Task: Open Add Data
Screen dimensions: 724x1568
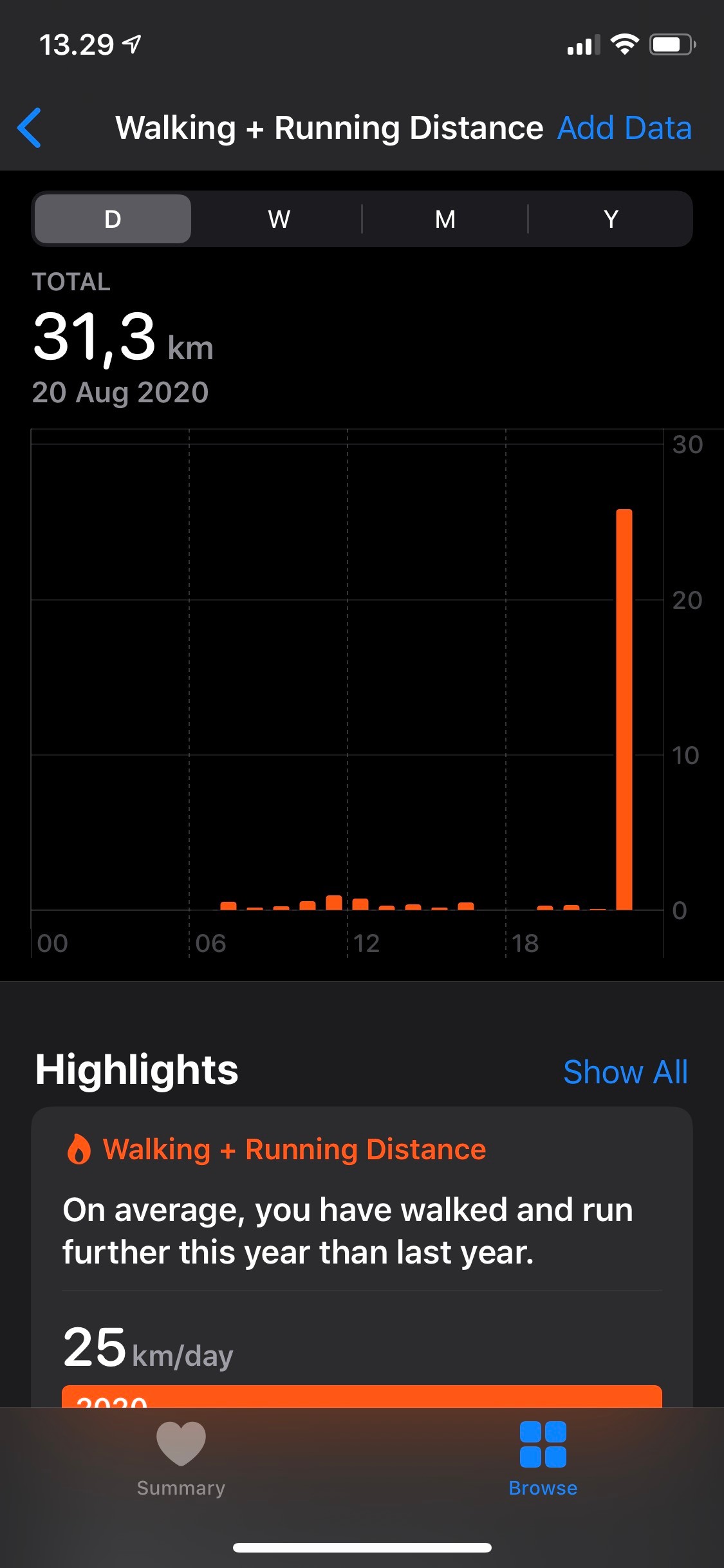Action: coord(624,127)
